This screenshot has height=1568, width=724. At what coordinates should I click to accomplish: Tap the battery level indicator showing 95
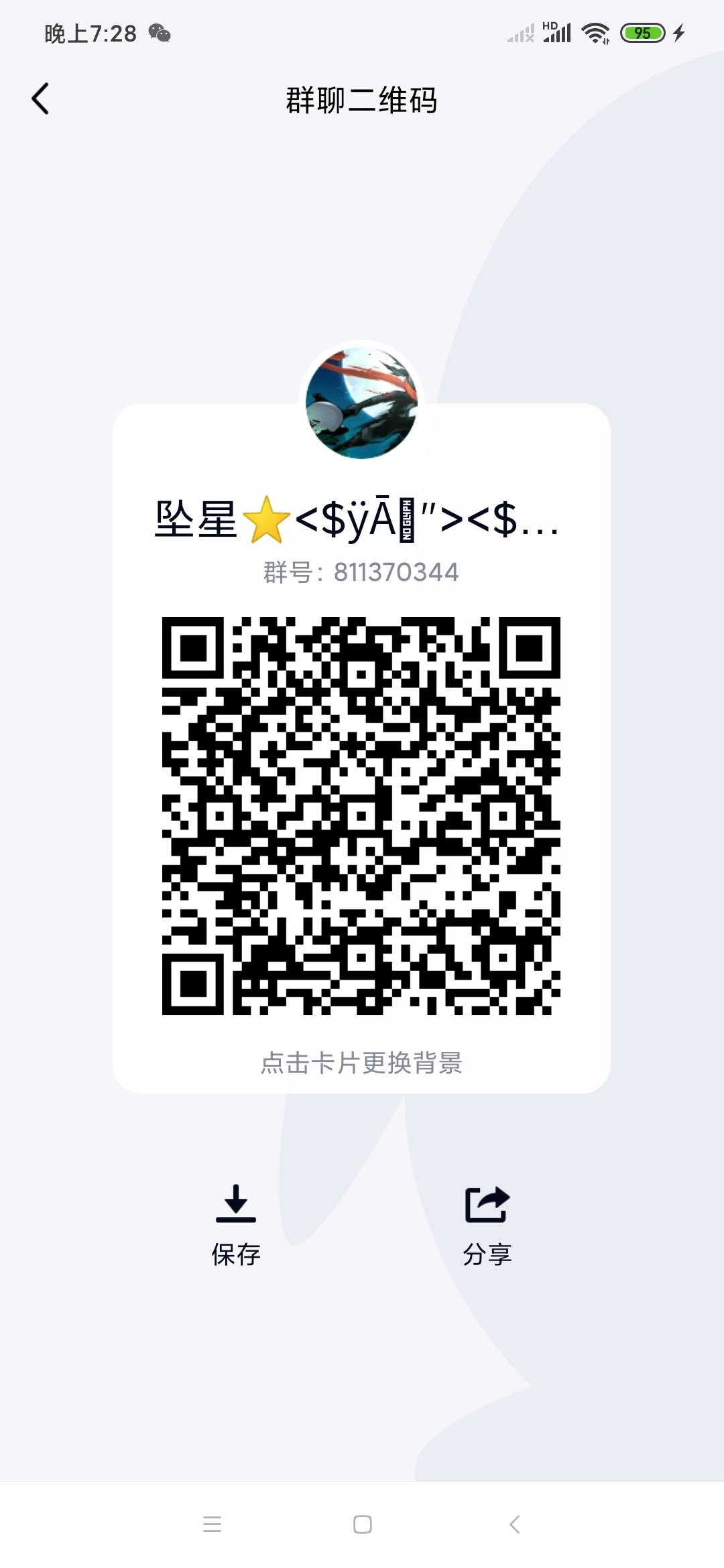[642, 32]
